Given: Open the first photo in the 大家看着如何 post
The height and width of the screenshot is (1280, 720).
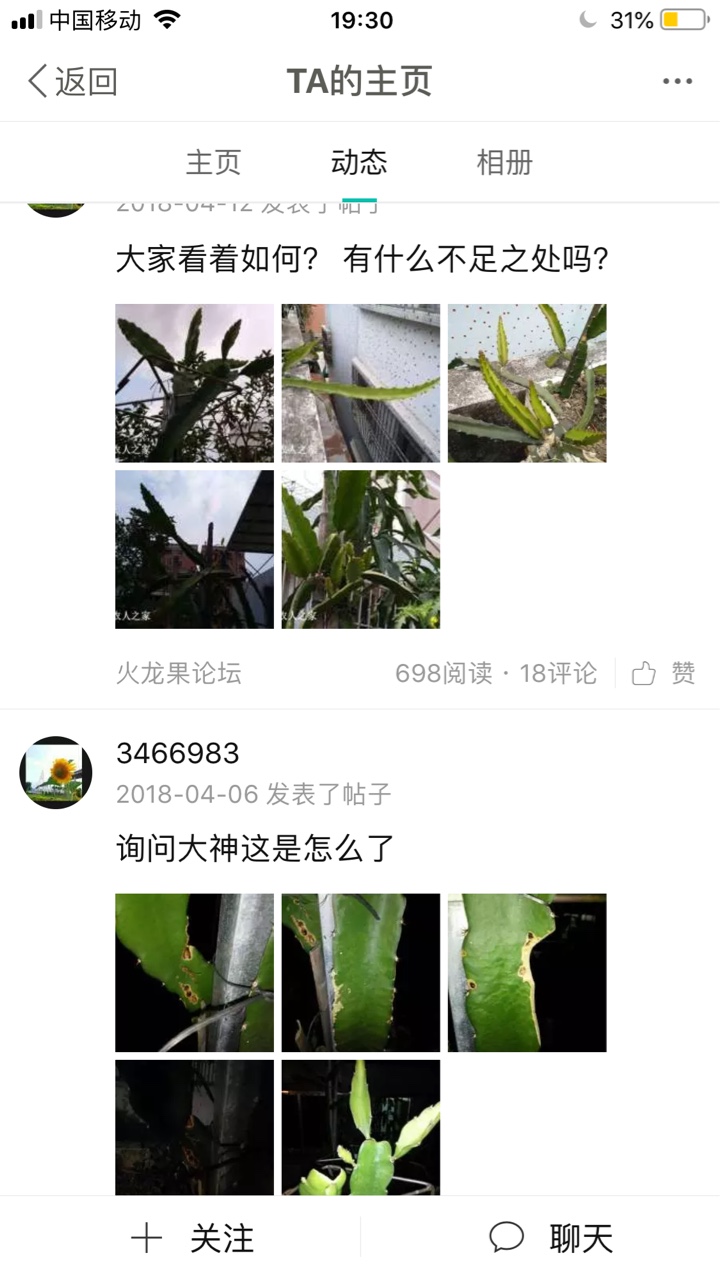Looking at the screenshot, I should click(x=194, y=383).
